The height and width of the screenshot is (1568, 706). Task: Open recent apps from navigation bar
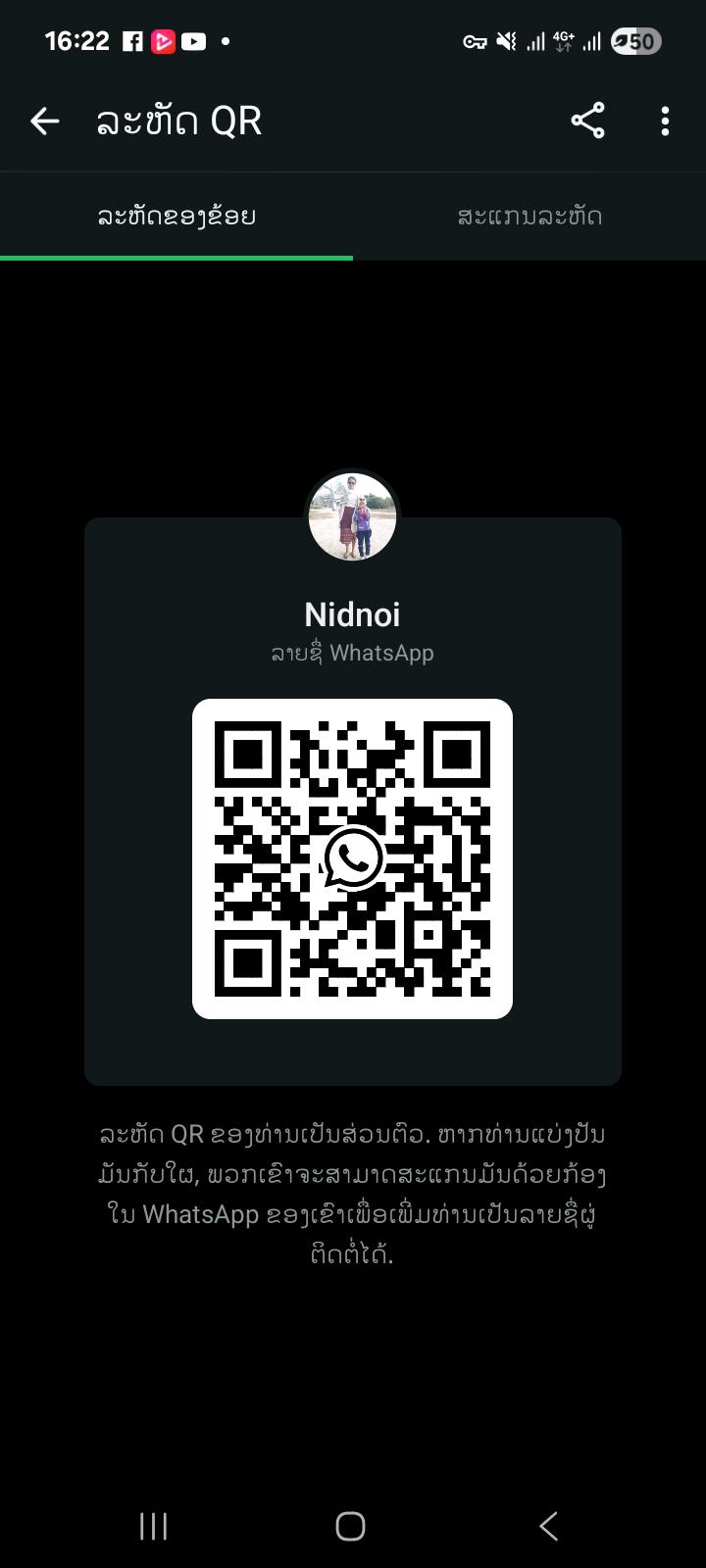pyautogui.click(x=154, y=1526)
